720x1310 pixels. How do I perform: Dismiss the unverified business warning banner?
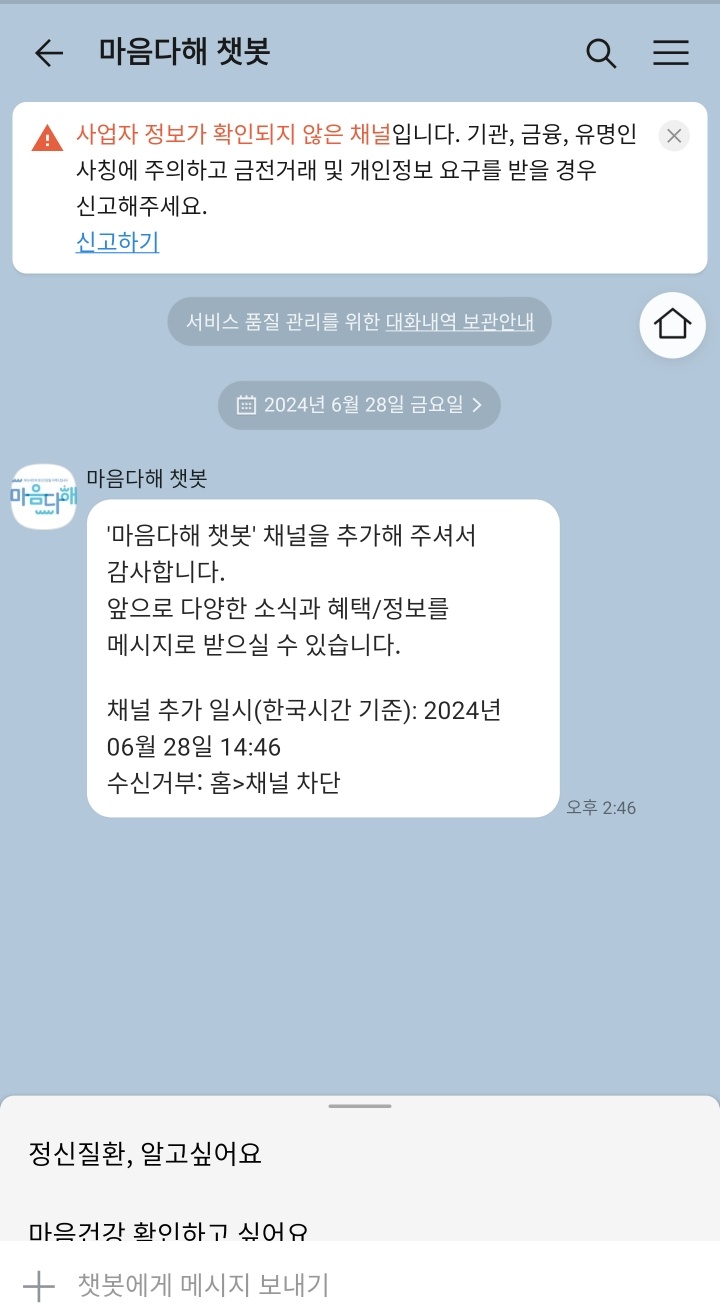click(674, 136)
